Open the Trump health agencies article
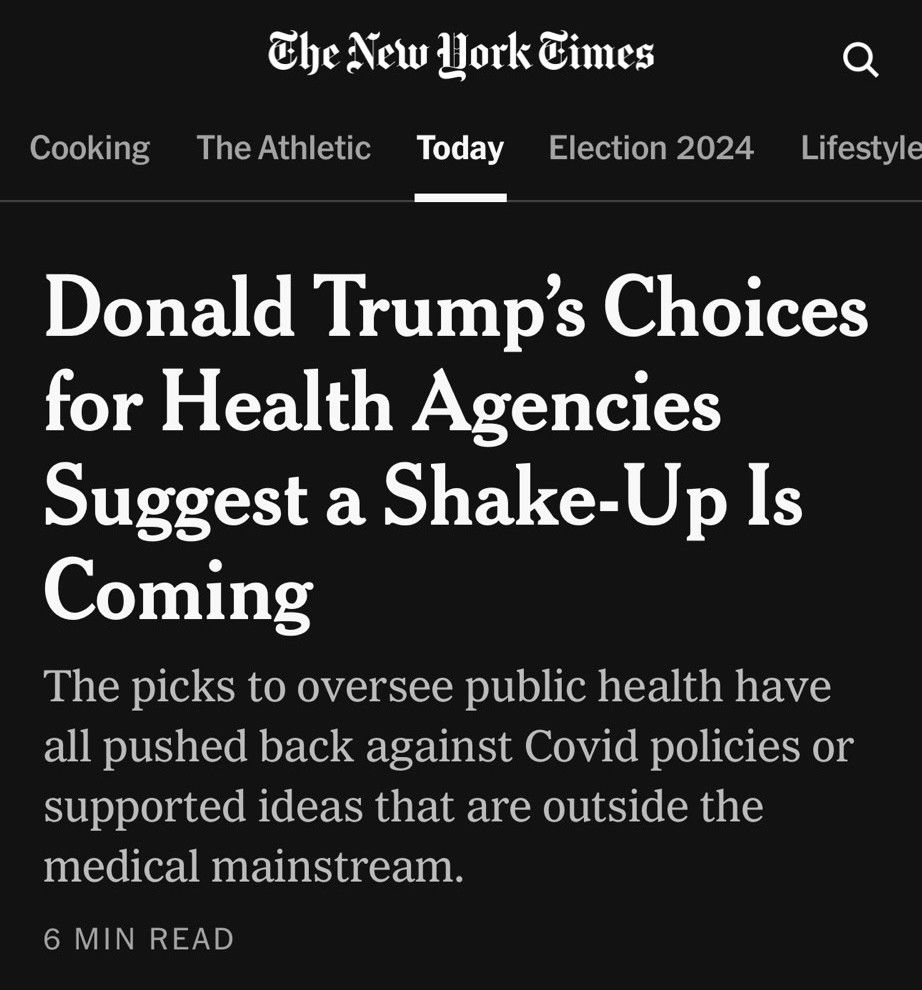The height and width of the screenshot is (990, 922). 456,450
